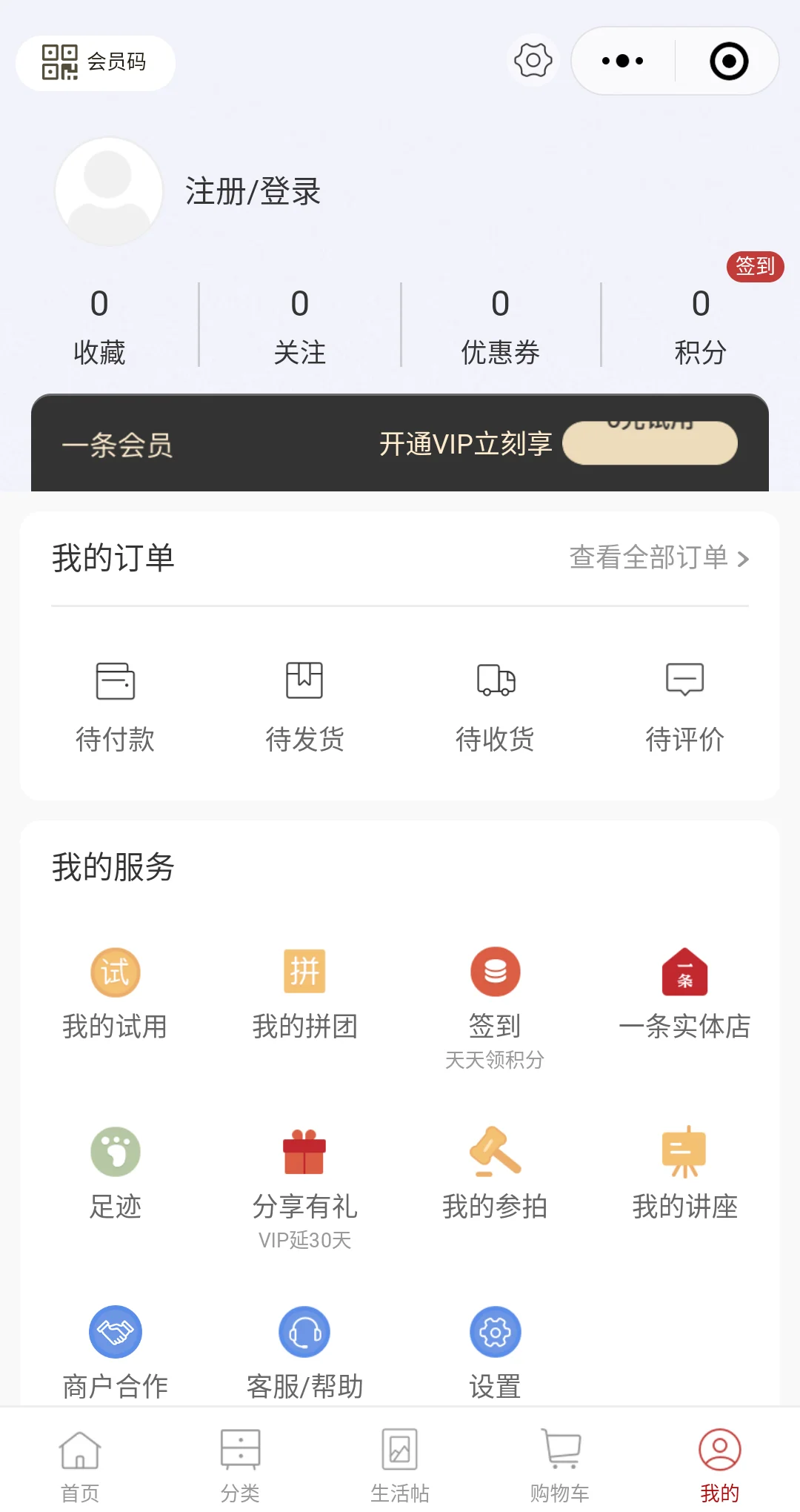
Task: Close the mini program with the circle button
Action: click(x=728, y=61)
